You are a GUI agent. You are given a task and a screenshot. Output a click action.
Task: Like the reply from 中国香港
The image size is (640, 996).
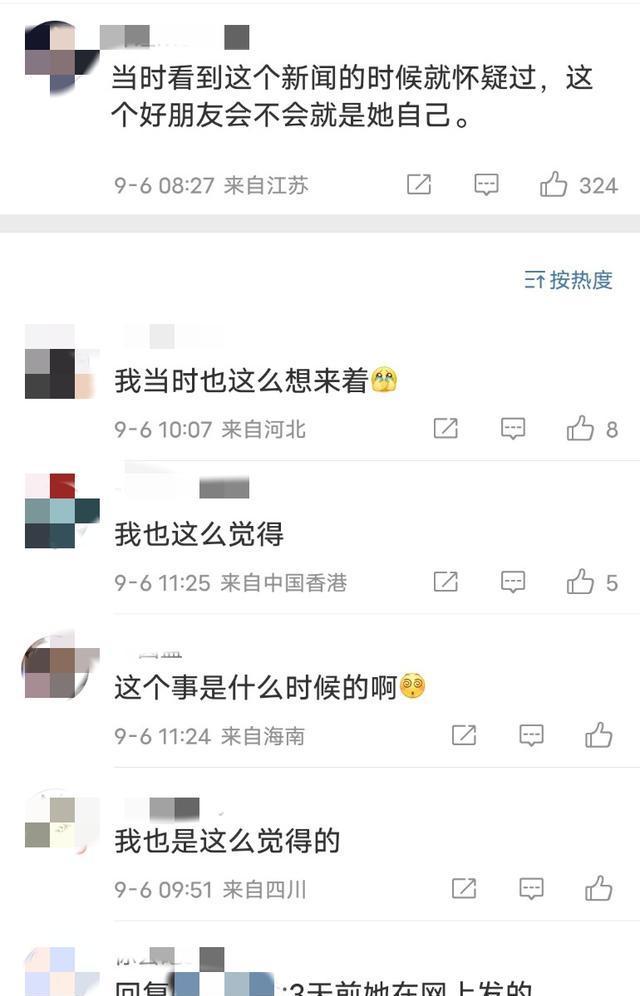(x=580, y=582)
